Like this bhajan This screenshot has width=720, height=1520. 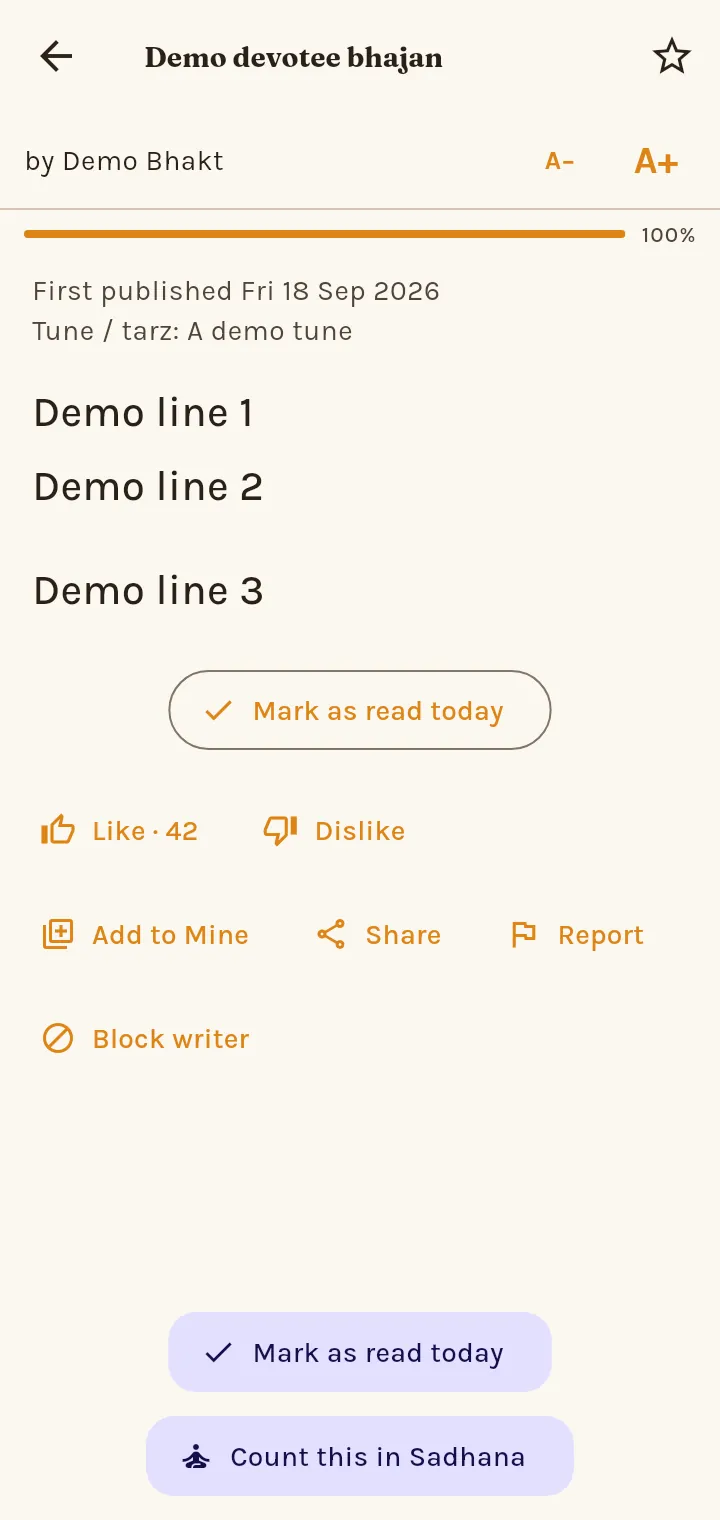[119, 830]
